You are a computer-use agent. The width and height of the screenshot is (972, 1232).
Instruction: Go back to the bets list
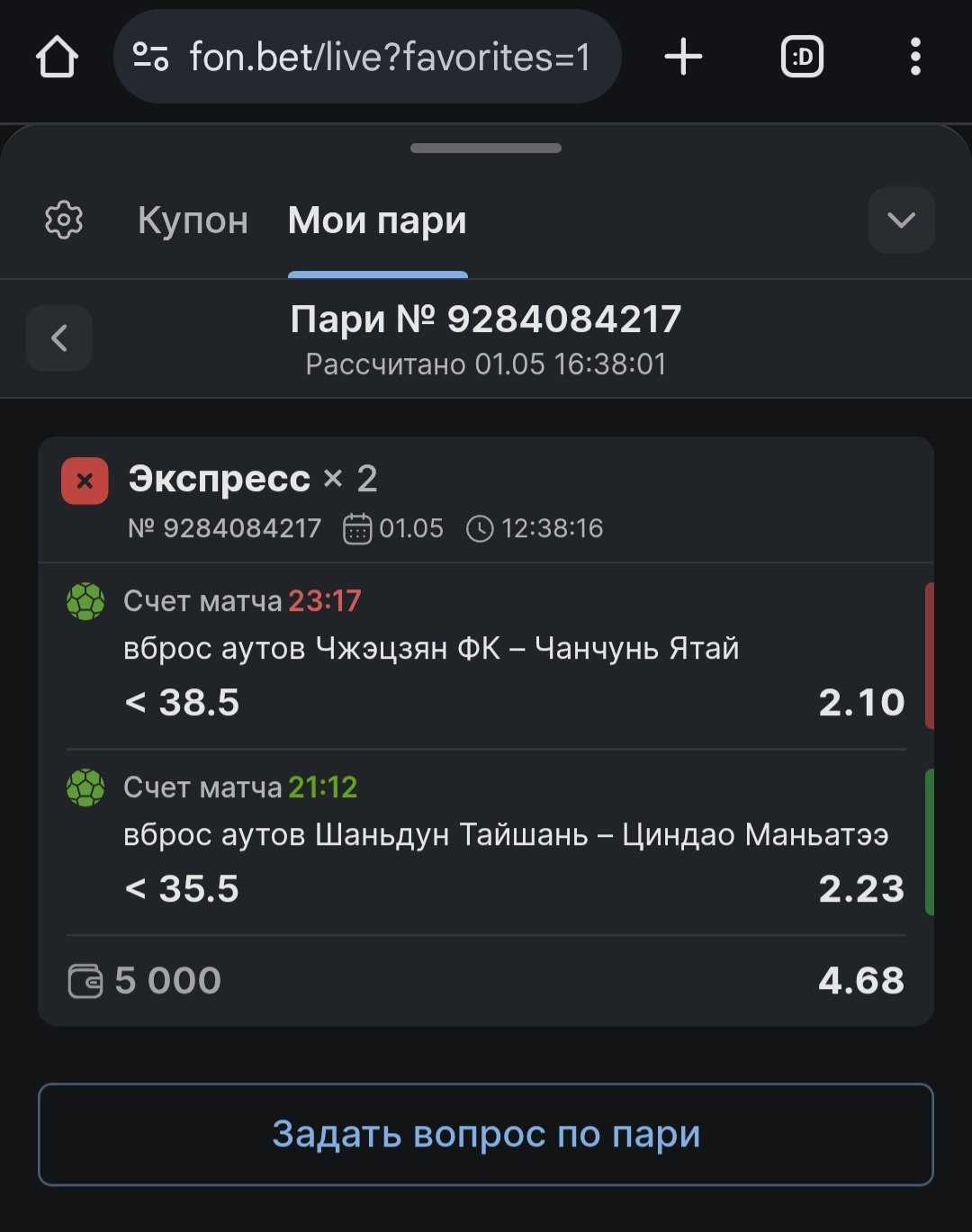point(59,338)
